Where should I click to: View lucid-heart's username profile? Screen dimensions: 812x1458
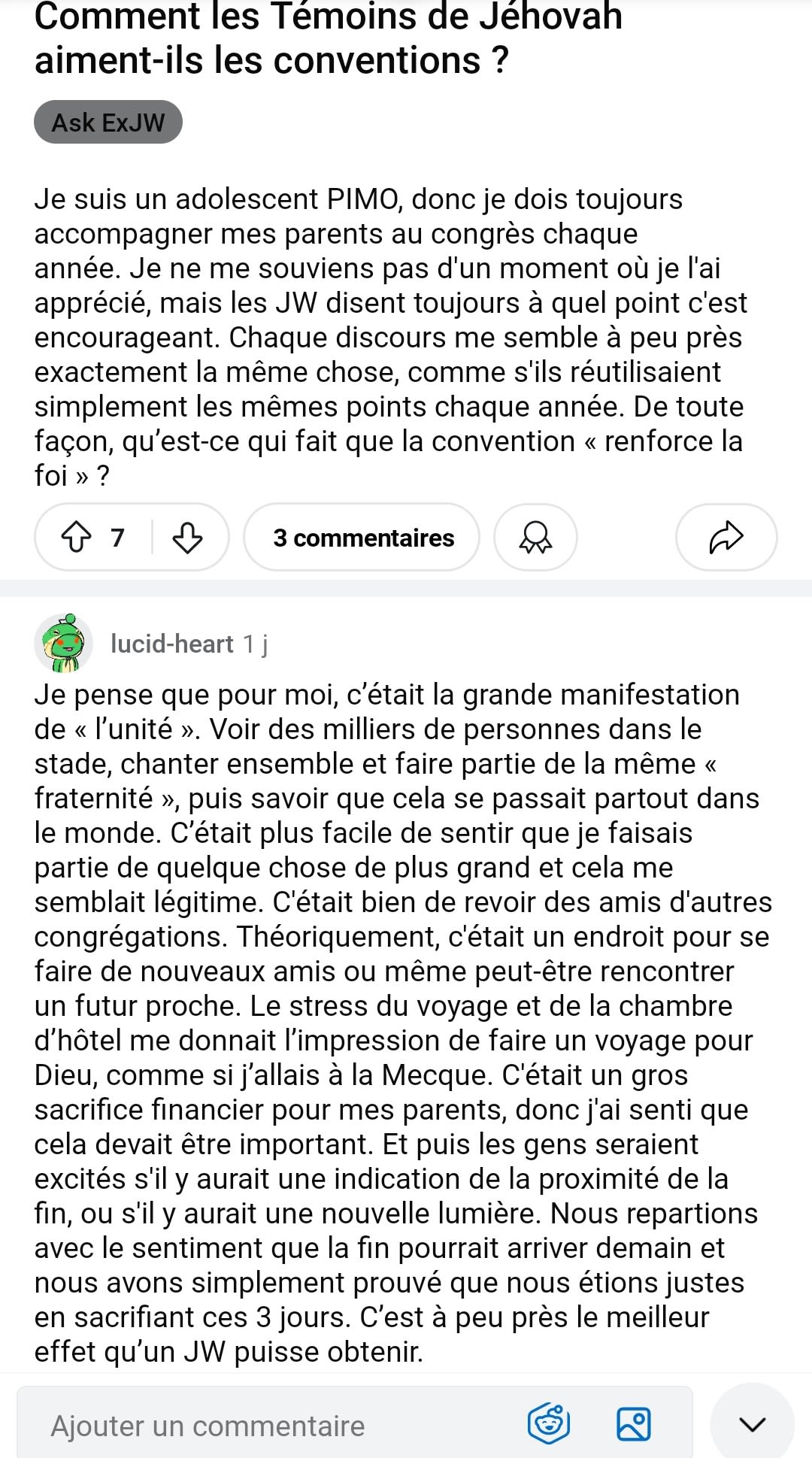tap(172, 644)
